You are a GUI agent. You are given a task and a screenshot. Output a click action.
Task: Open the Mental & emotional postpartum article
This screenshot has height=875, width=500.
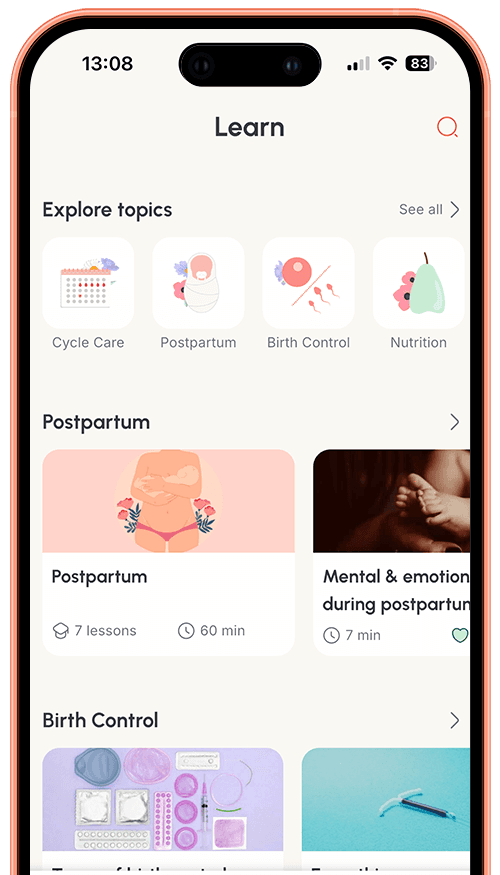(392, 552)
